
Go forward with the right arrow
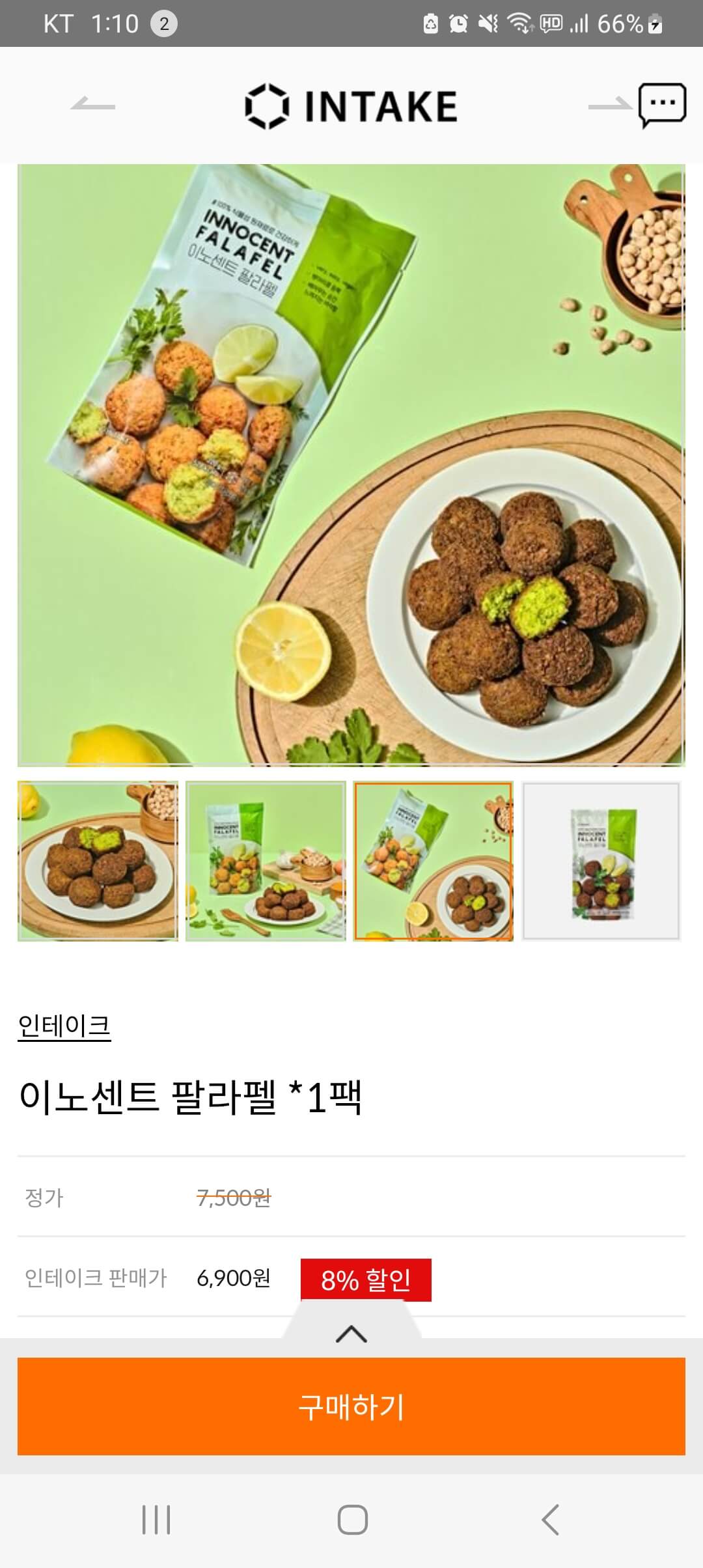pos(609,104)
